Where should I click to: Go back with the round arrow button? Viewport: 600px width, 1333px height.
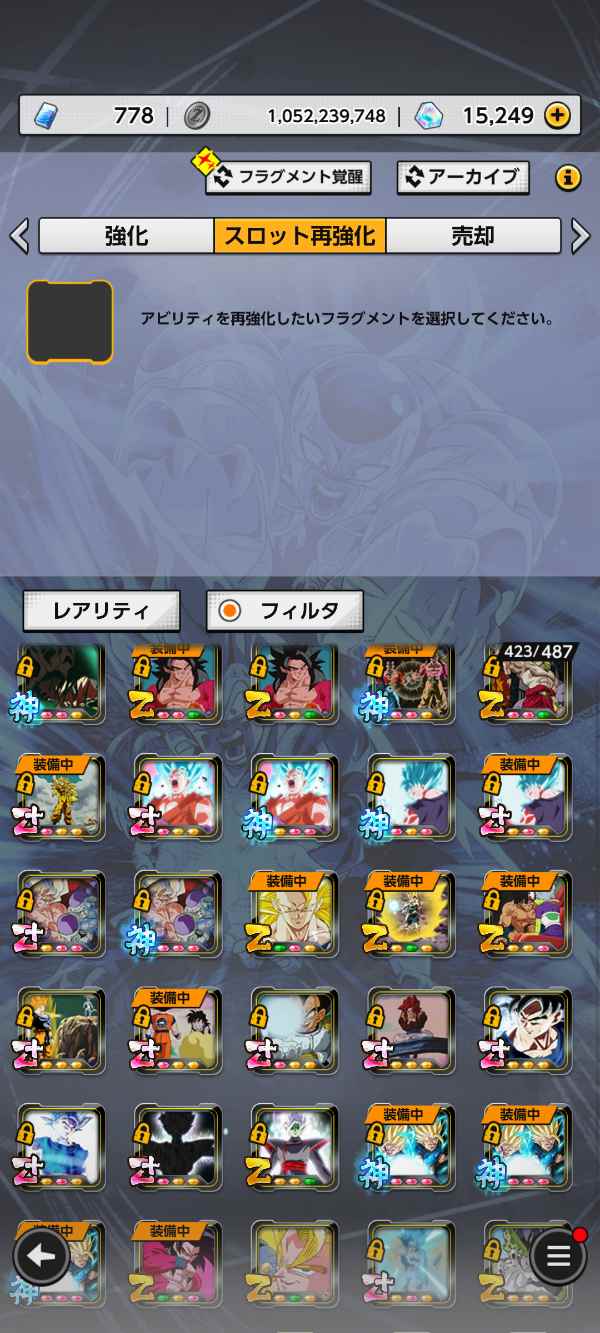(x=41, y=1255)
